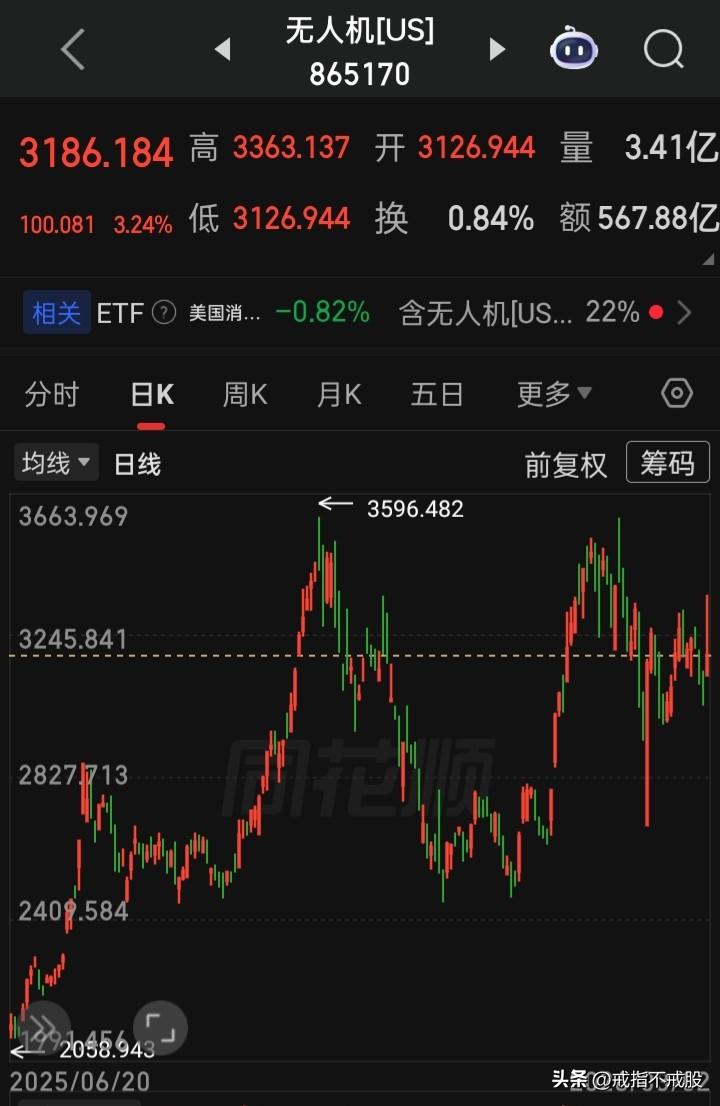Open the stock search

(663, 49)
